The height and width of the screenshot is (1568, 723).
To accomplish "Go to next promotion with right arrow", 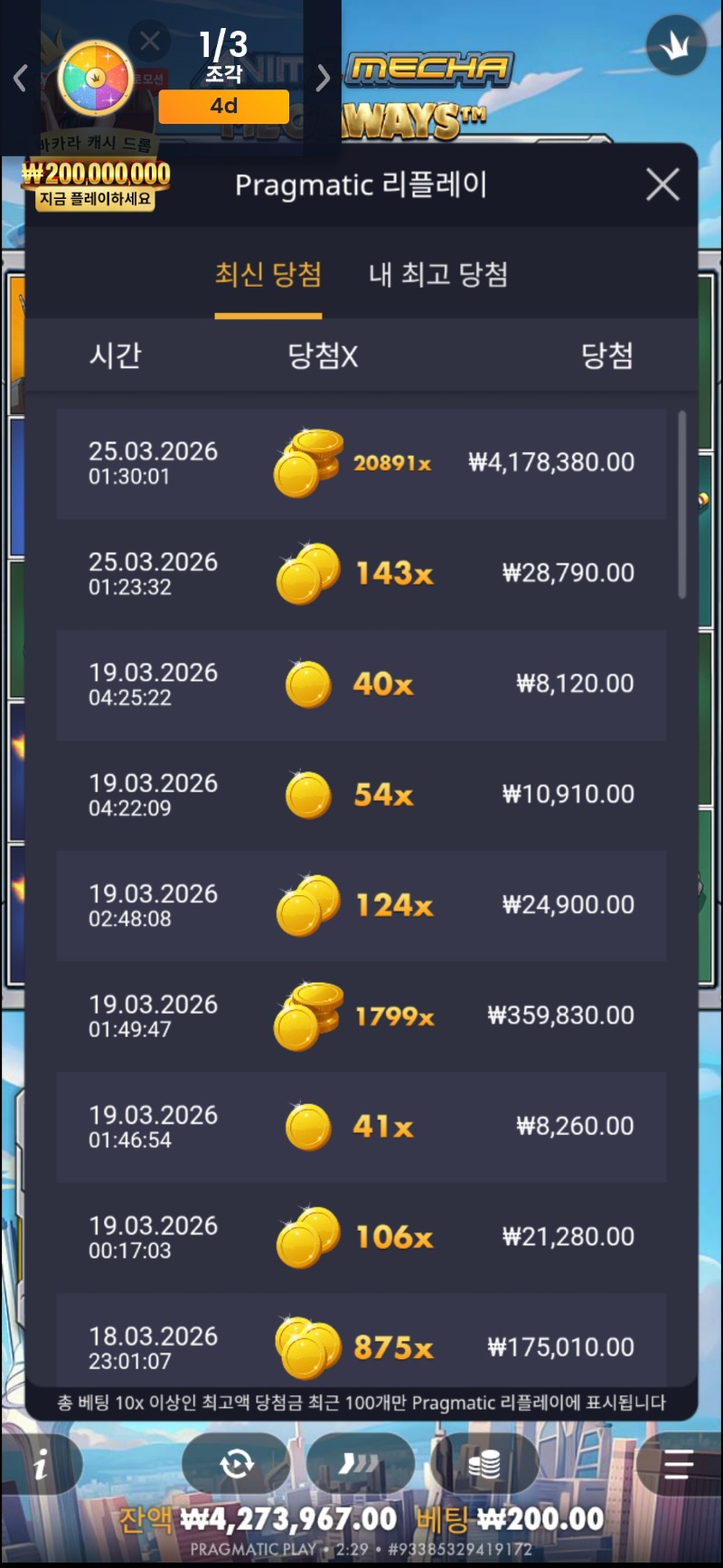I will [323, 79].
